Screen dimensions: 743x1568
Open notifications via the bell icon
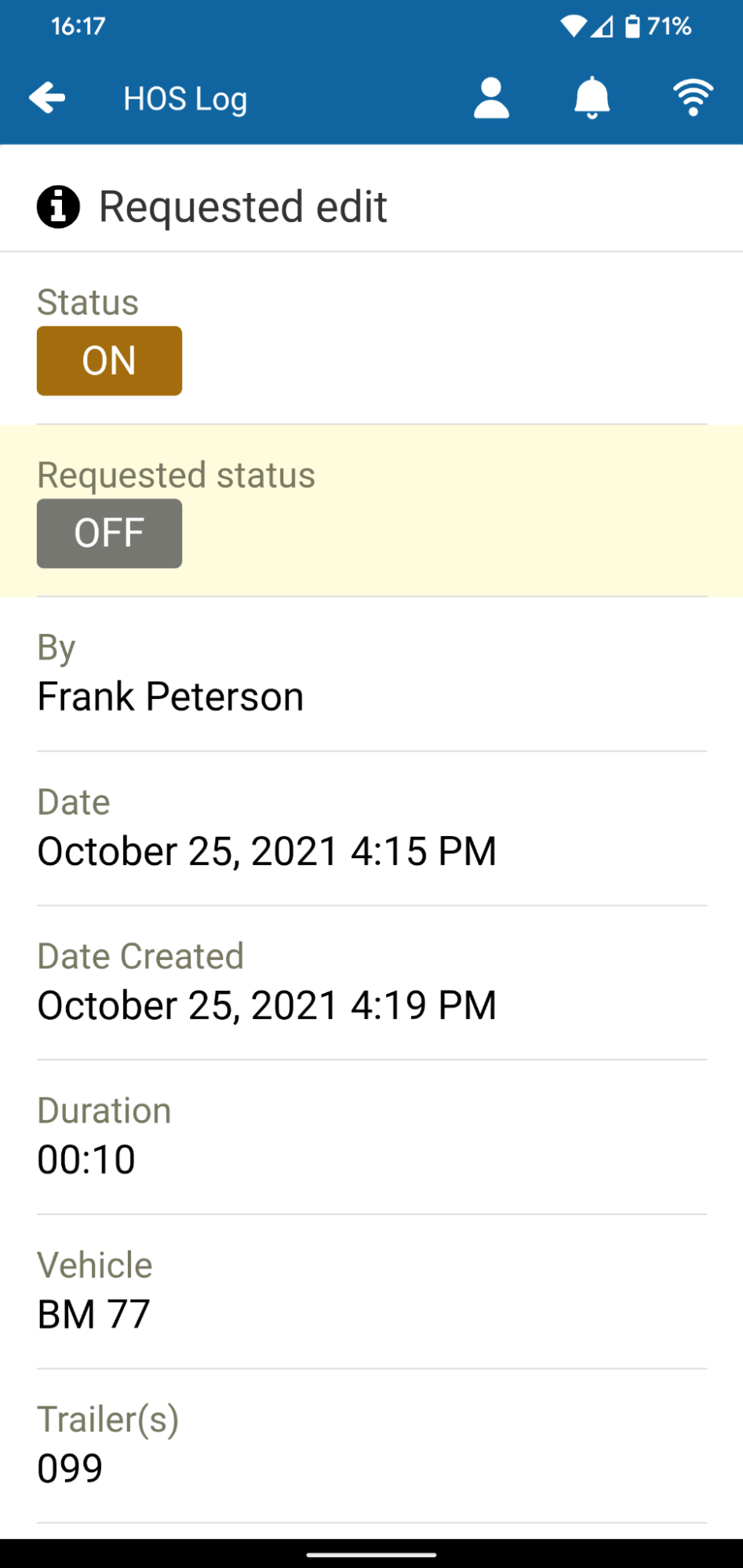click(x=592, y=96)
